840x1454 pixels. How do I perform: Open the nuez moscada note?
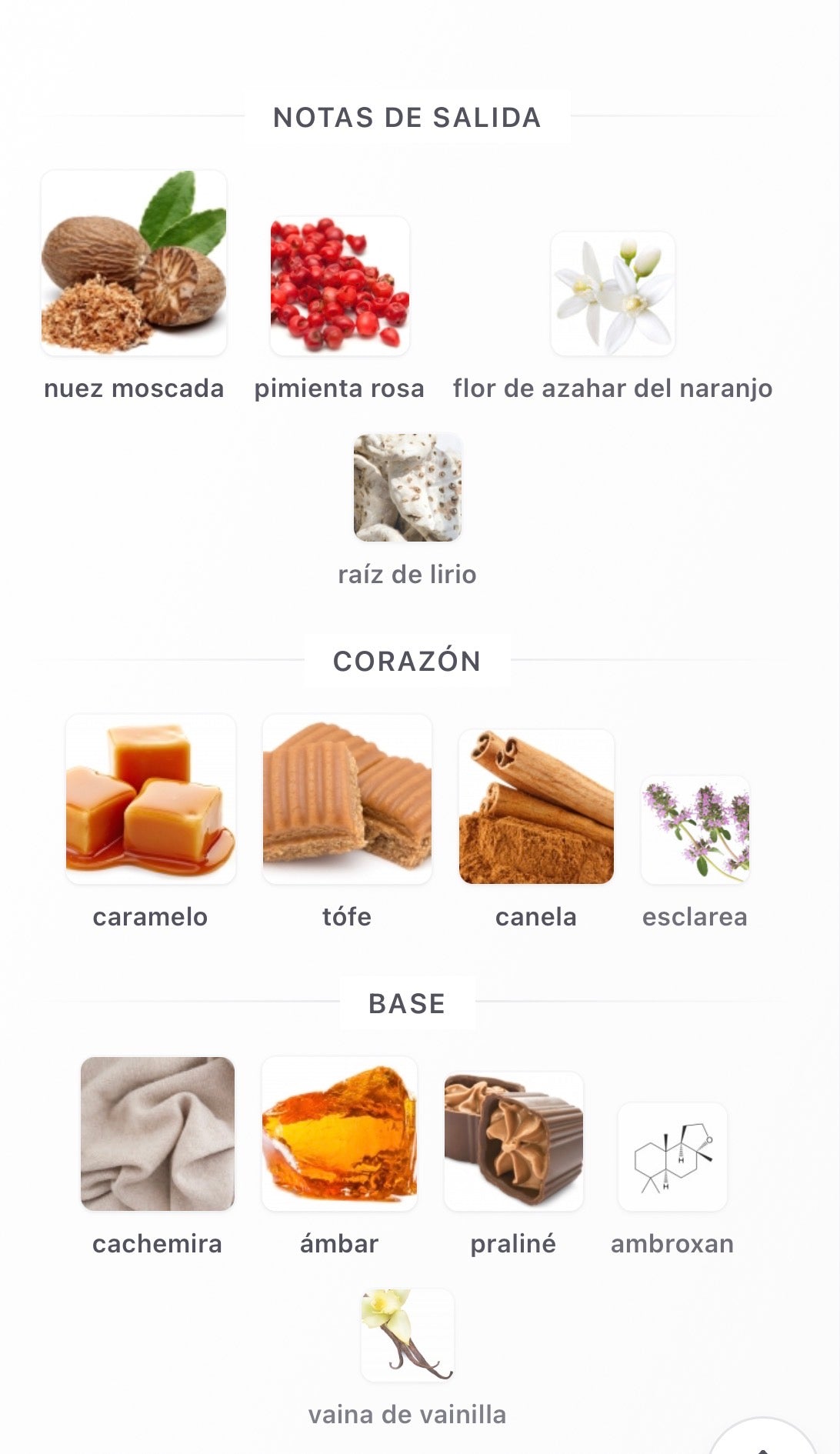(x=134, y=263)
